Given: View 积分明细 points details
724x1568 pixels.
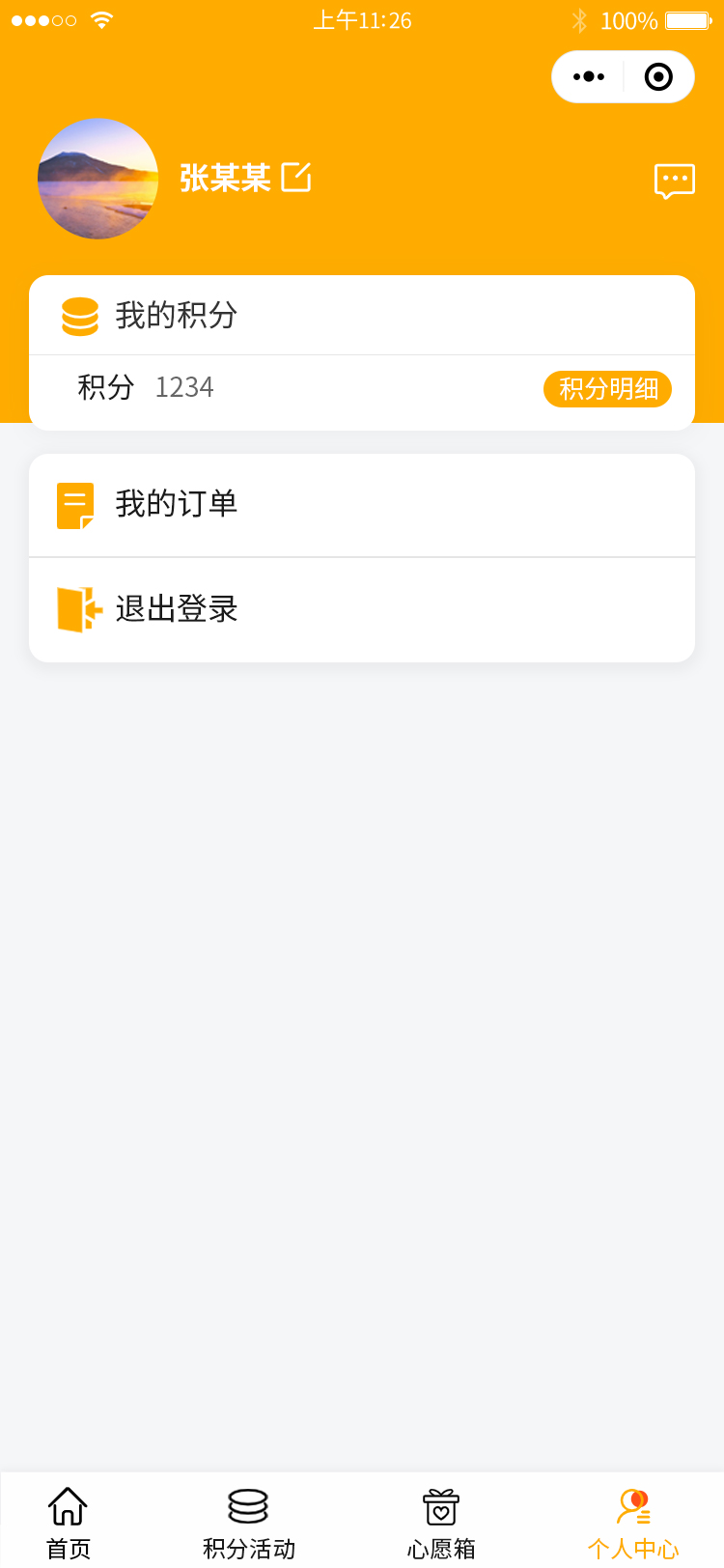Looking at the screenshot, I should [x=607, y=389].
